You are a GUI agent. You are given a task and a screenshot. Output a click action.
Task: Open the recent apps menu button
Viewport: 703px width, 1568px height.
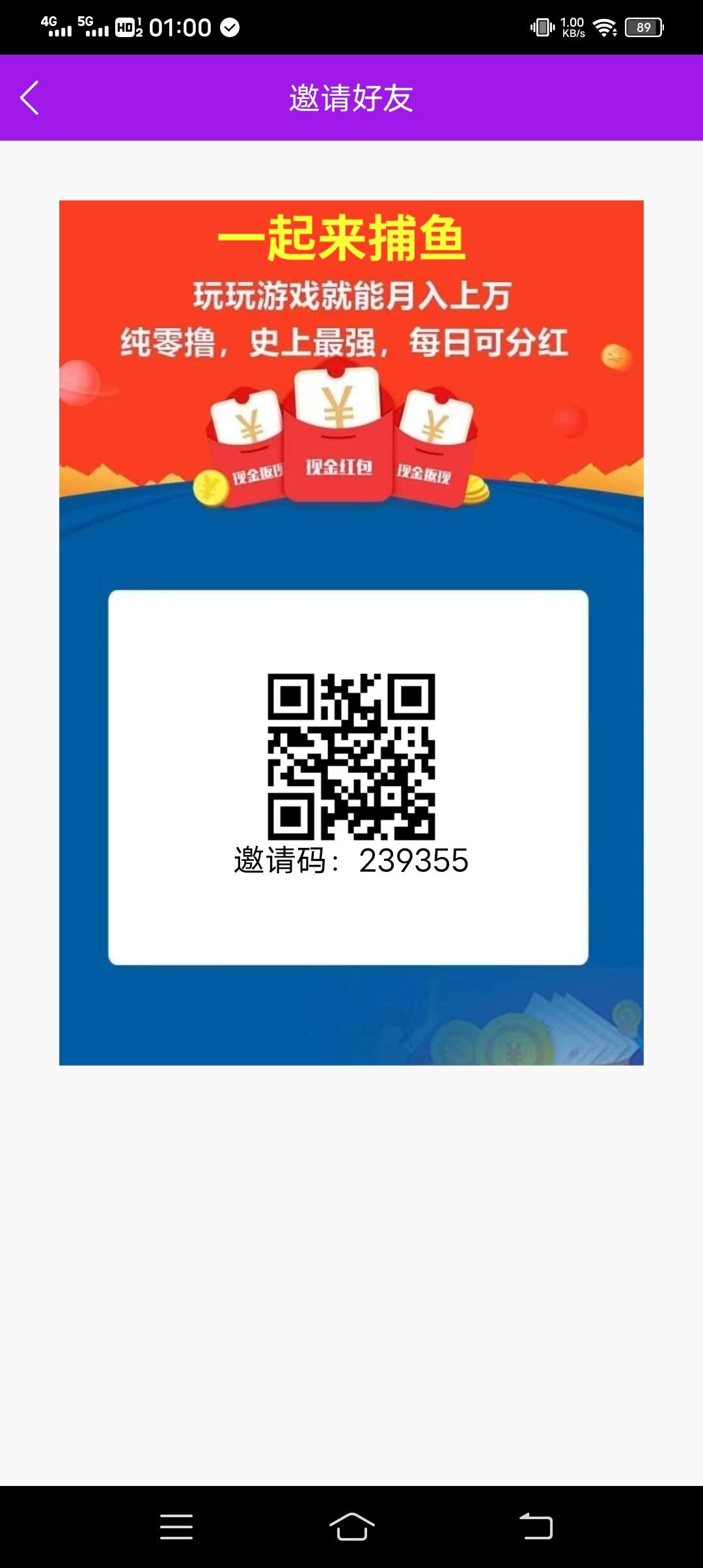point(176,1526)
